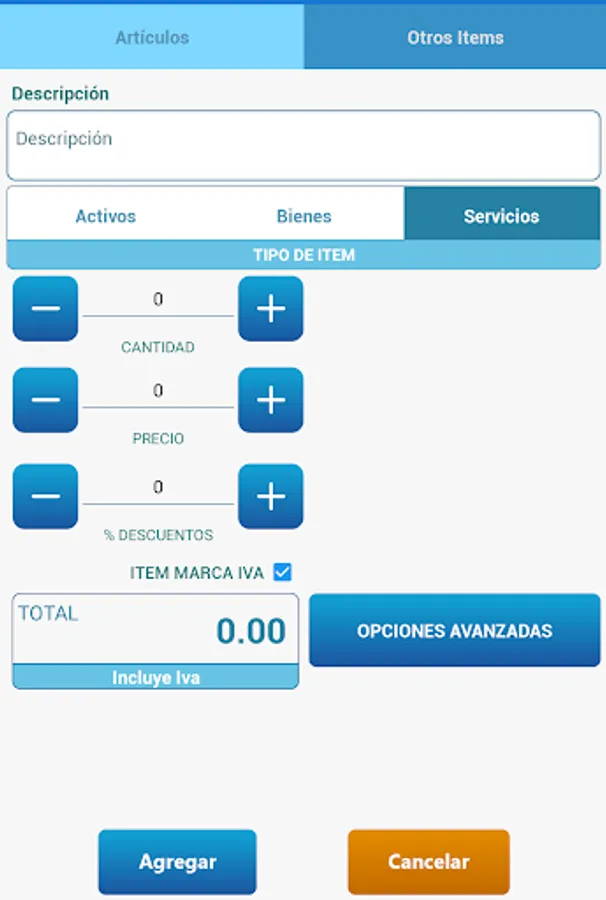
Task: Cancel with the Cancelar button
Action: tap(429, 862)
